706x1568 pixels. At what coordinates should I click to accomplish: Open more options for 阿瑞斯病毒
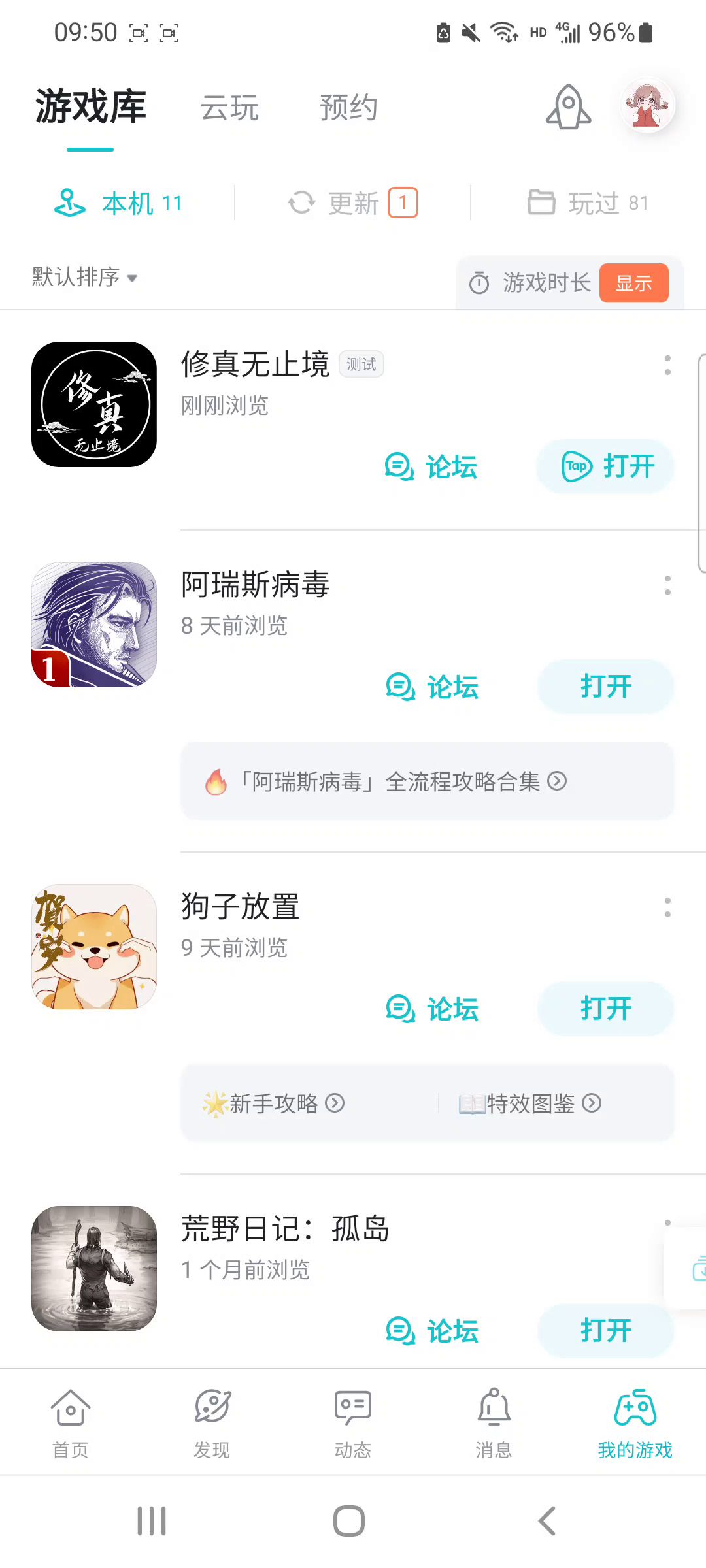click(667, 585)
